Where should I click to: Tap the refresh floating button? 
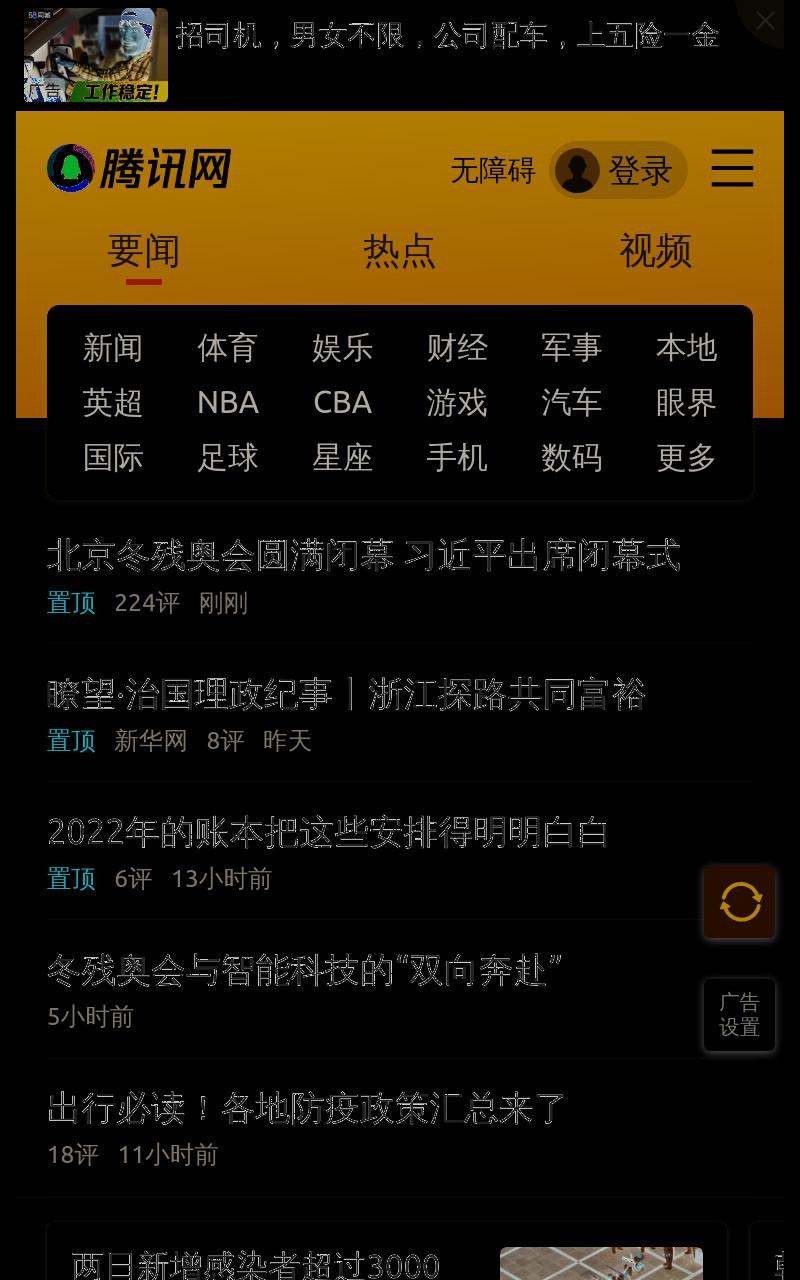[740, 902]
